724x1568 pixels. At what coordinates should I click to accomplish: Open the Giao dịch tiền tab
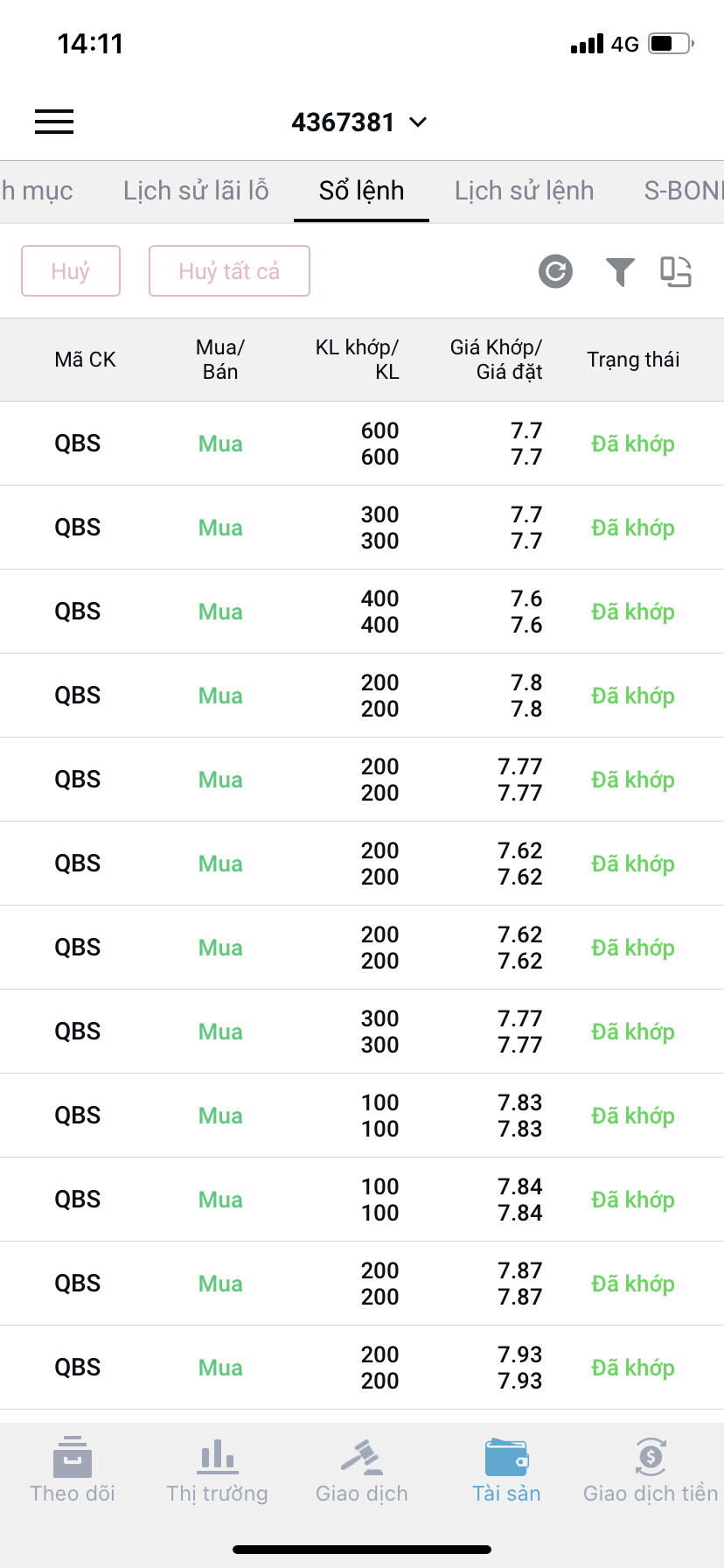pos(651,1470)
